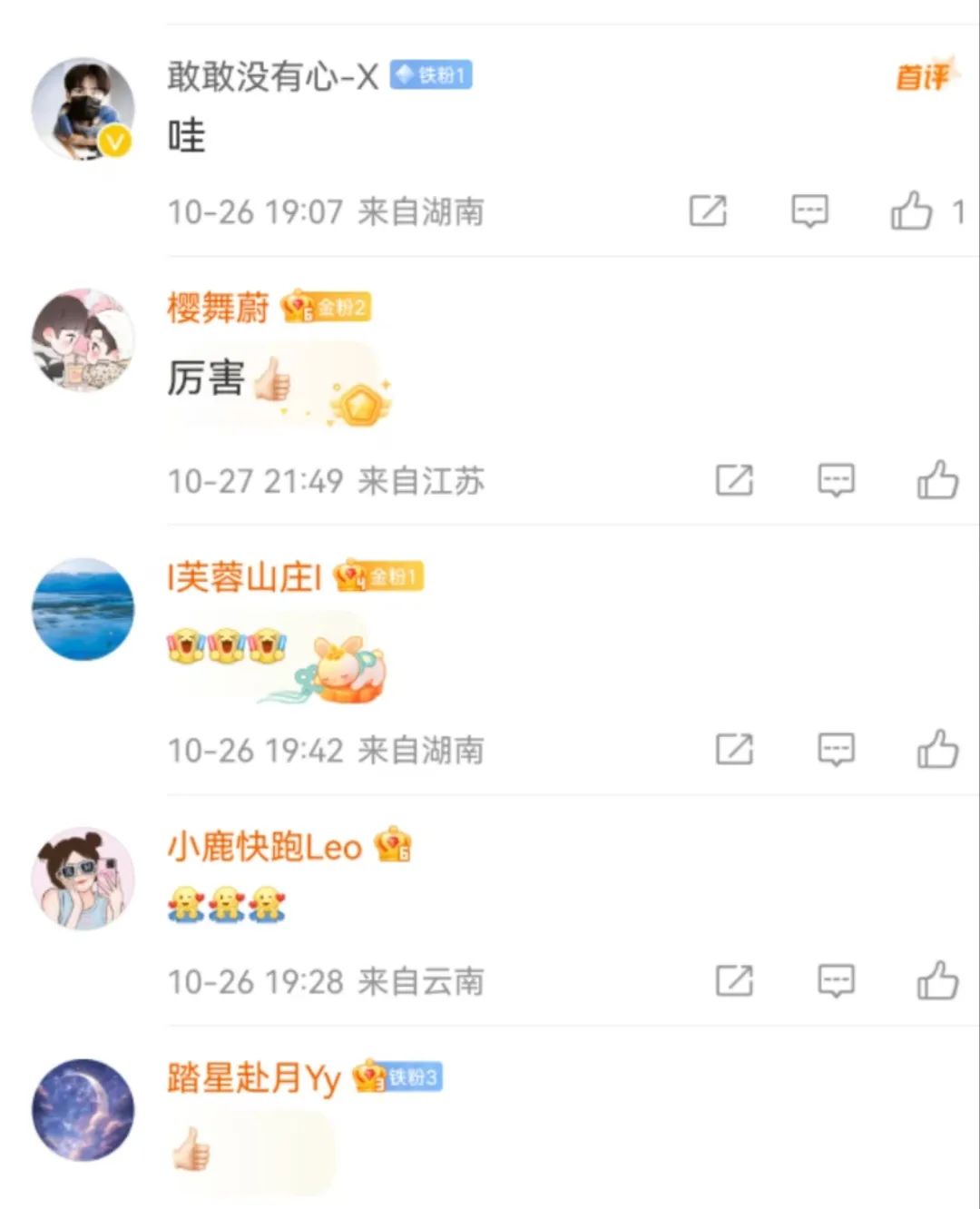The width and height of the screenshot is (980, 1209).
Task: Open 敢敢没有心-X's profile avatar
Action: coord(83,109)
